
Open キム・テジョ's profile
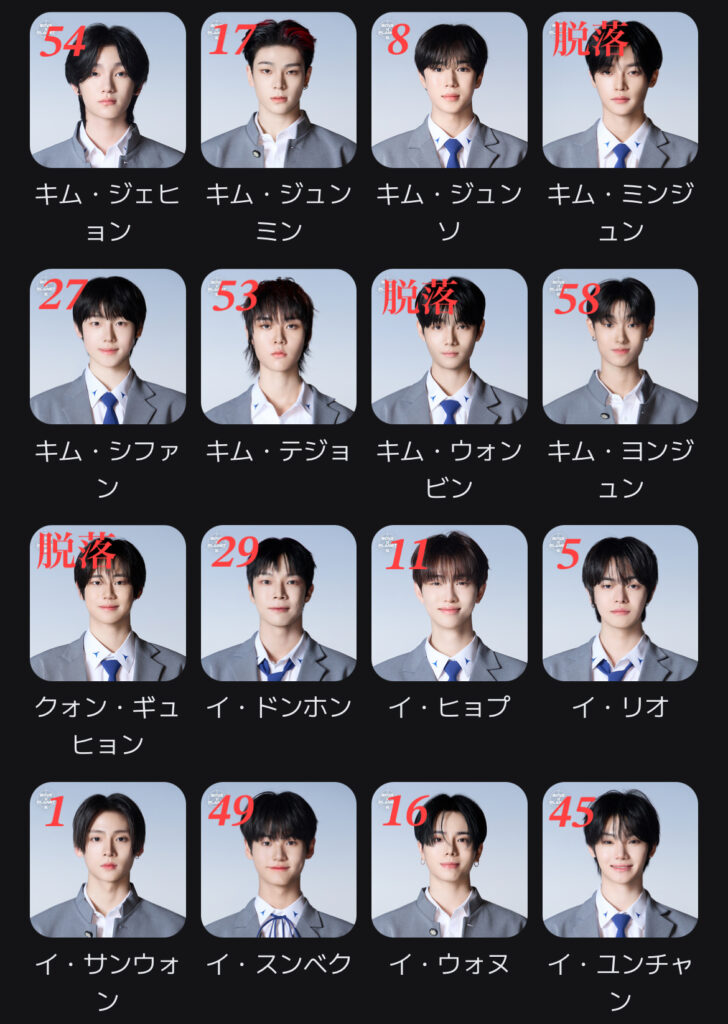click(x=278, y=346)
